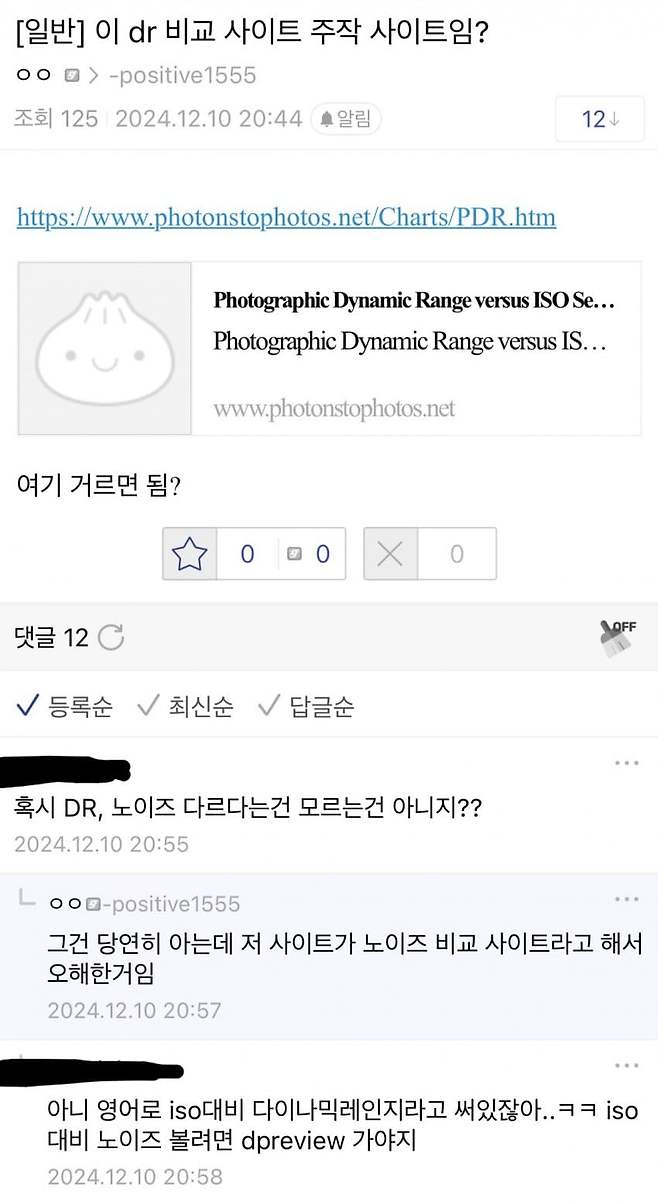Sort comments by 답글순
Screen dimensions: 658x1204
[x=306, y=707]
